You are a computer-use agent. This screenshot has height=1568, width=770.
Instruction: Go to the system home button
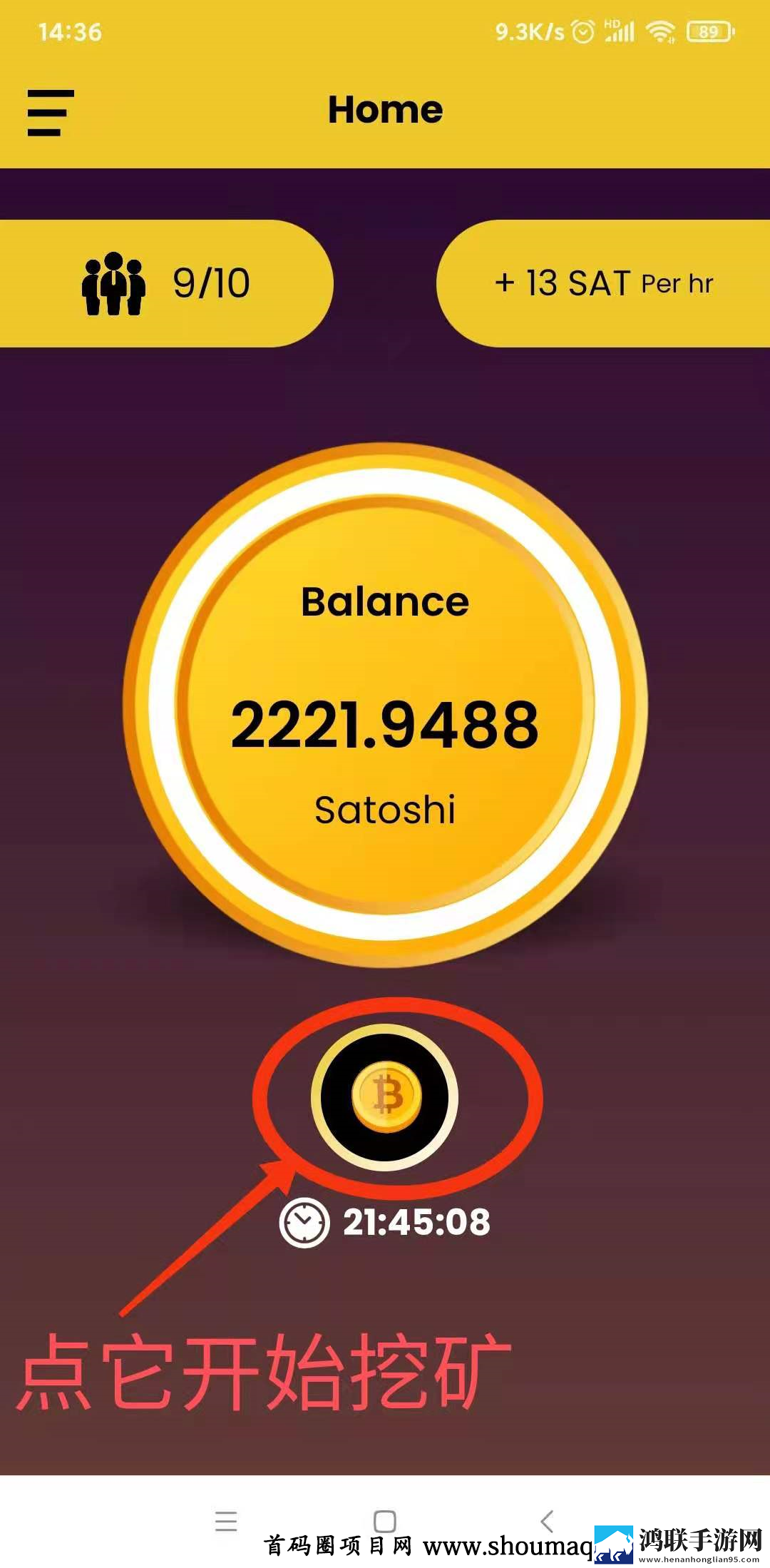tap(385, 1521)
